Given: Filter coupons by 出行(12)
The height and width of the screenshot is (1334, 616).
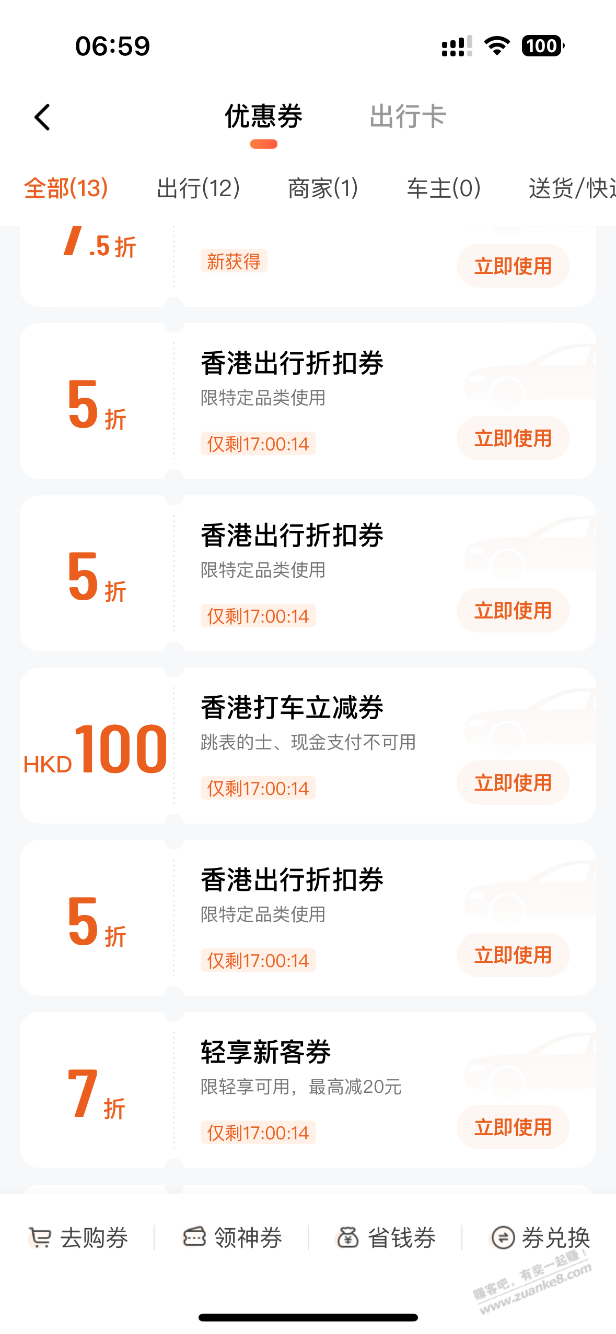Looking at the screenshot, I should 198,187.
